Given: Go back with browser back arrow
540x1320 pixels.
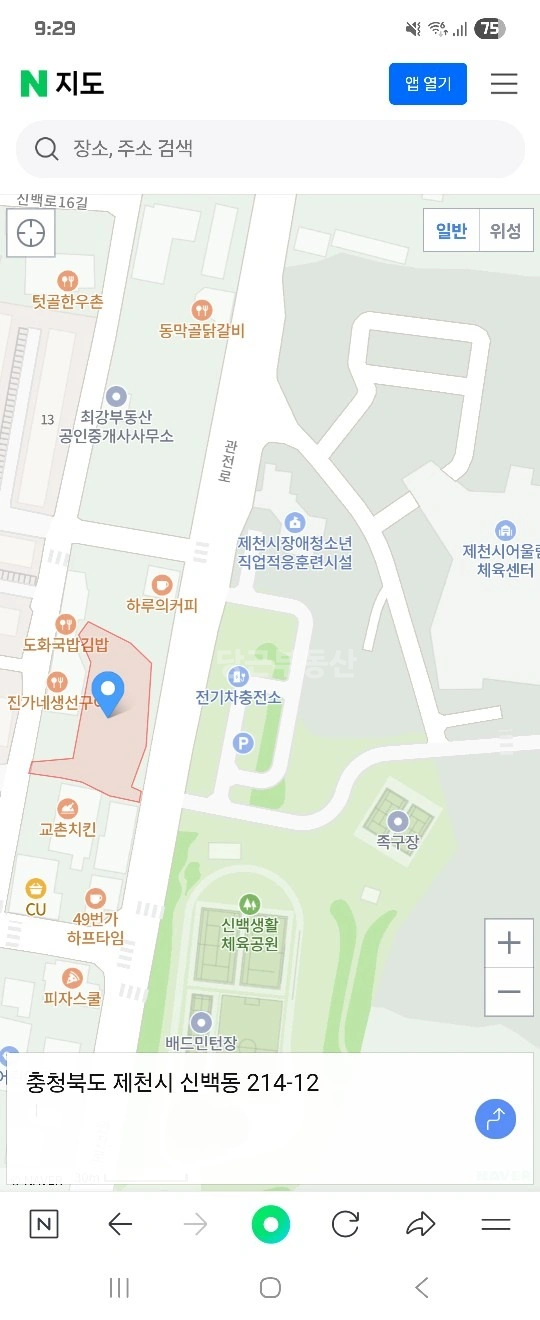Looking at the screenshot, I should (120, 1224).
